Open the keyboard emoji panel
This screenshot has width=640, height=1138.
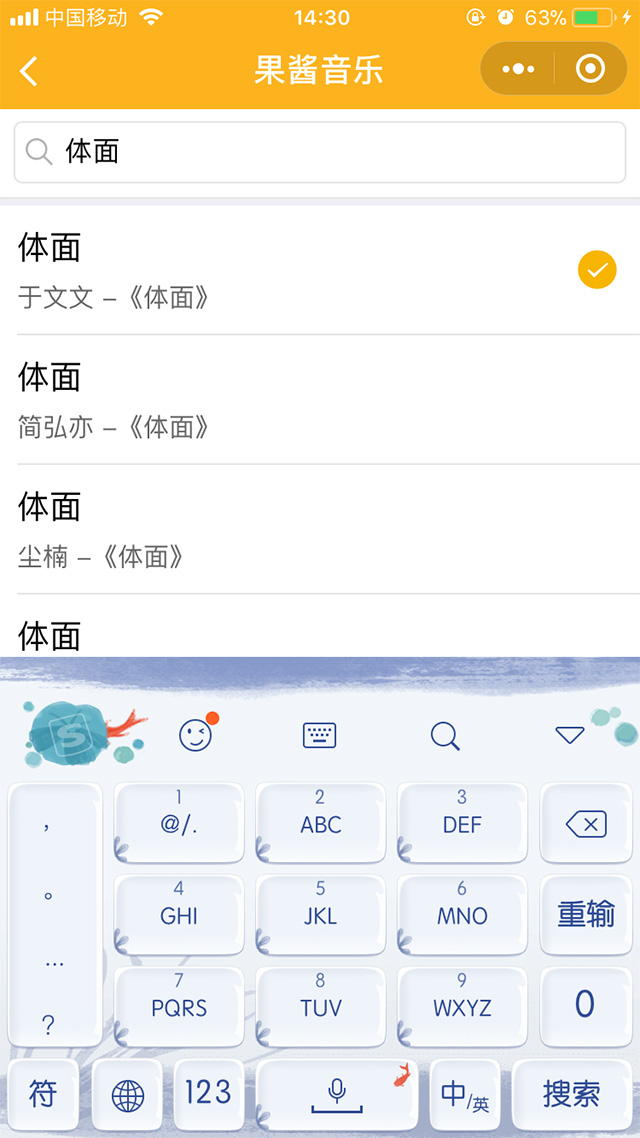click(x=196, y=735)
